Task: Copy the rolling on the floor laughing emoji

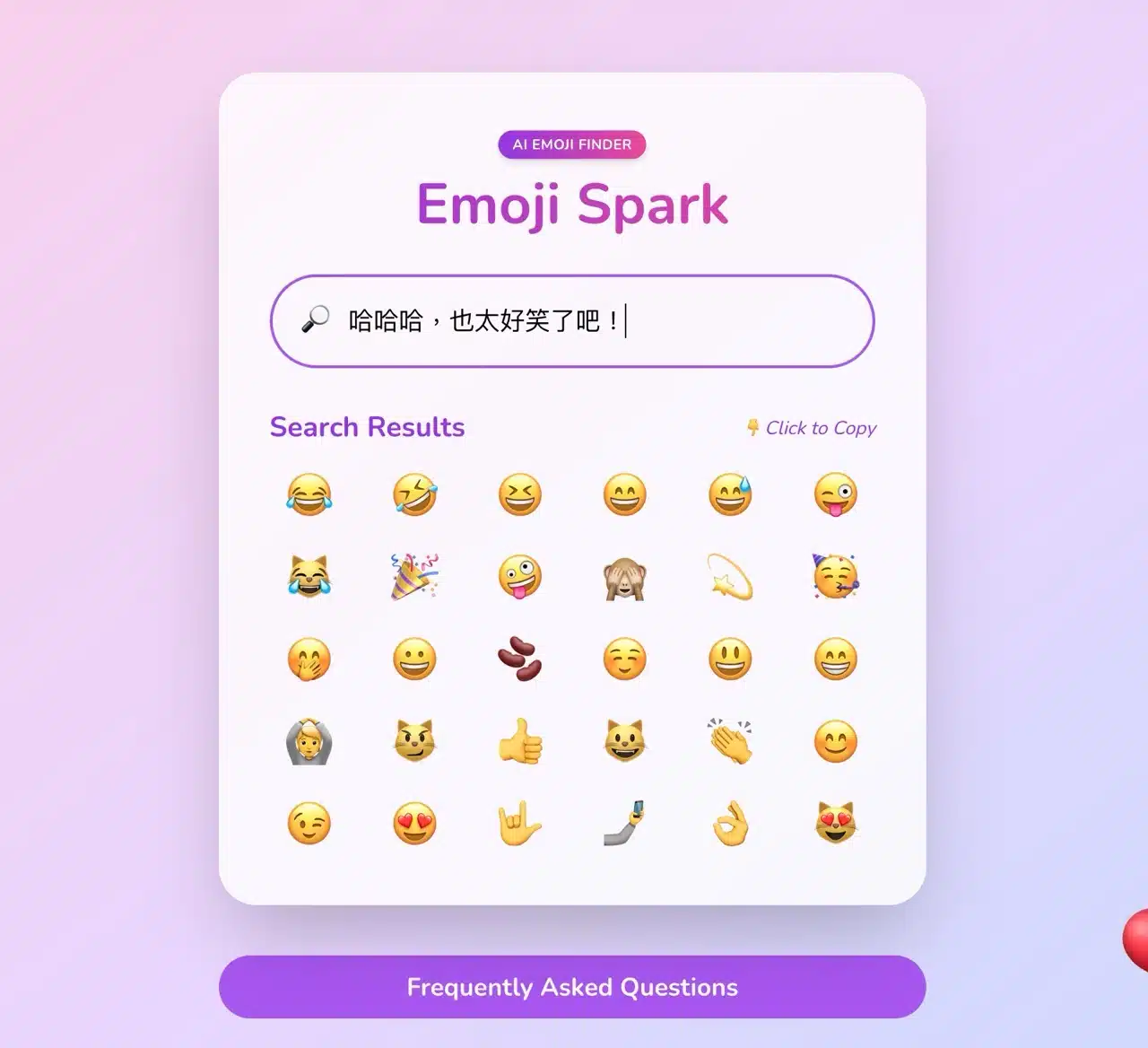Action: click(414, 494)
